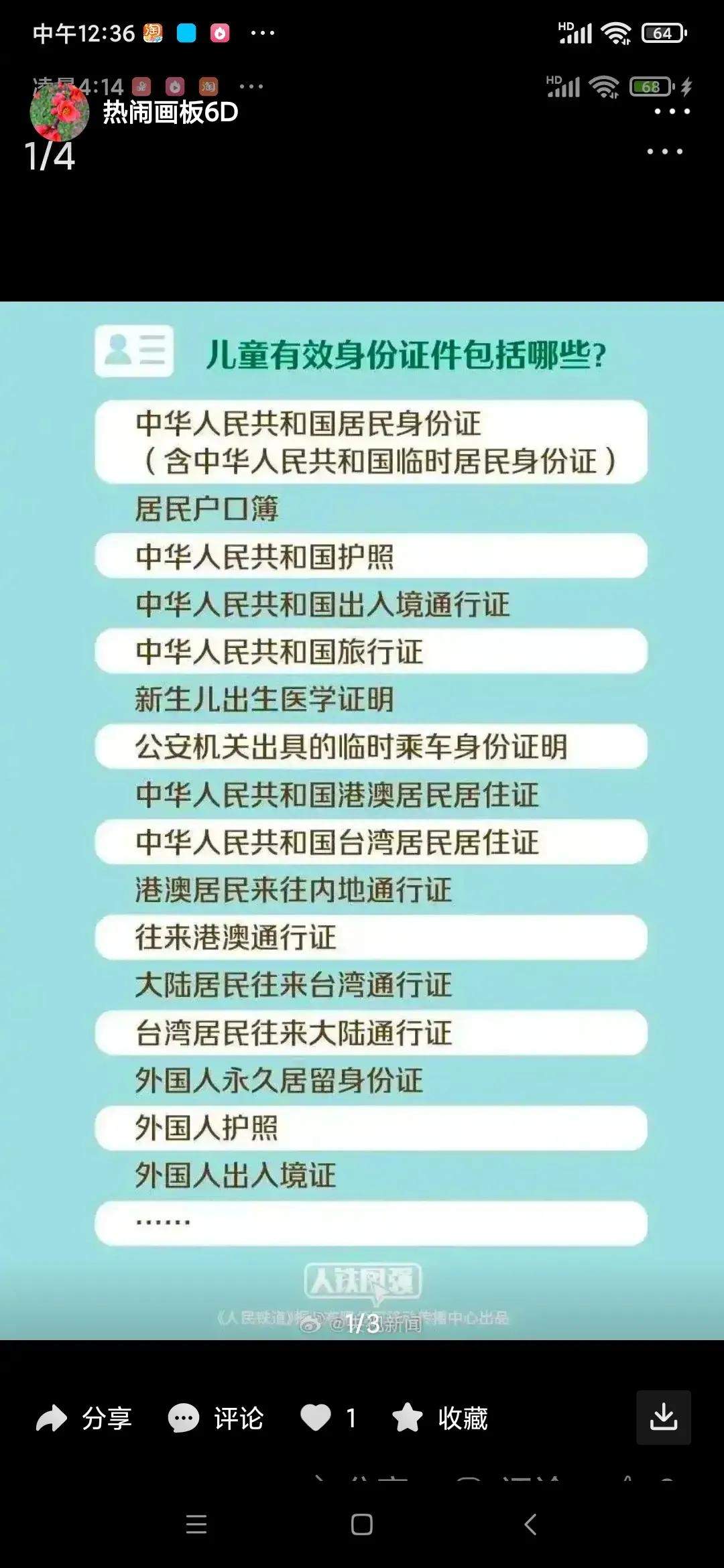Tap the system back button

click(530, 1524)
